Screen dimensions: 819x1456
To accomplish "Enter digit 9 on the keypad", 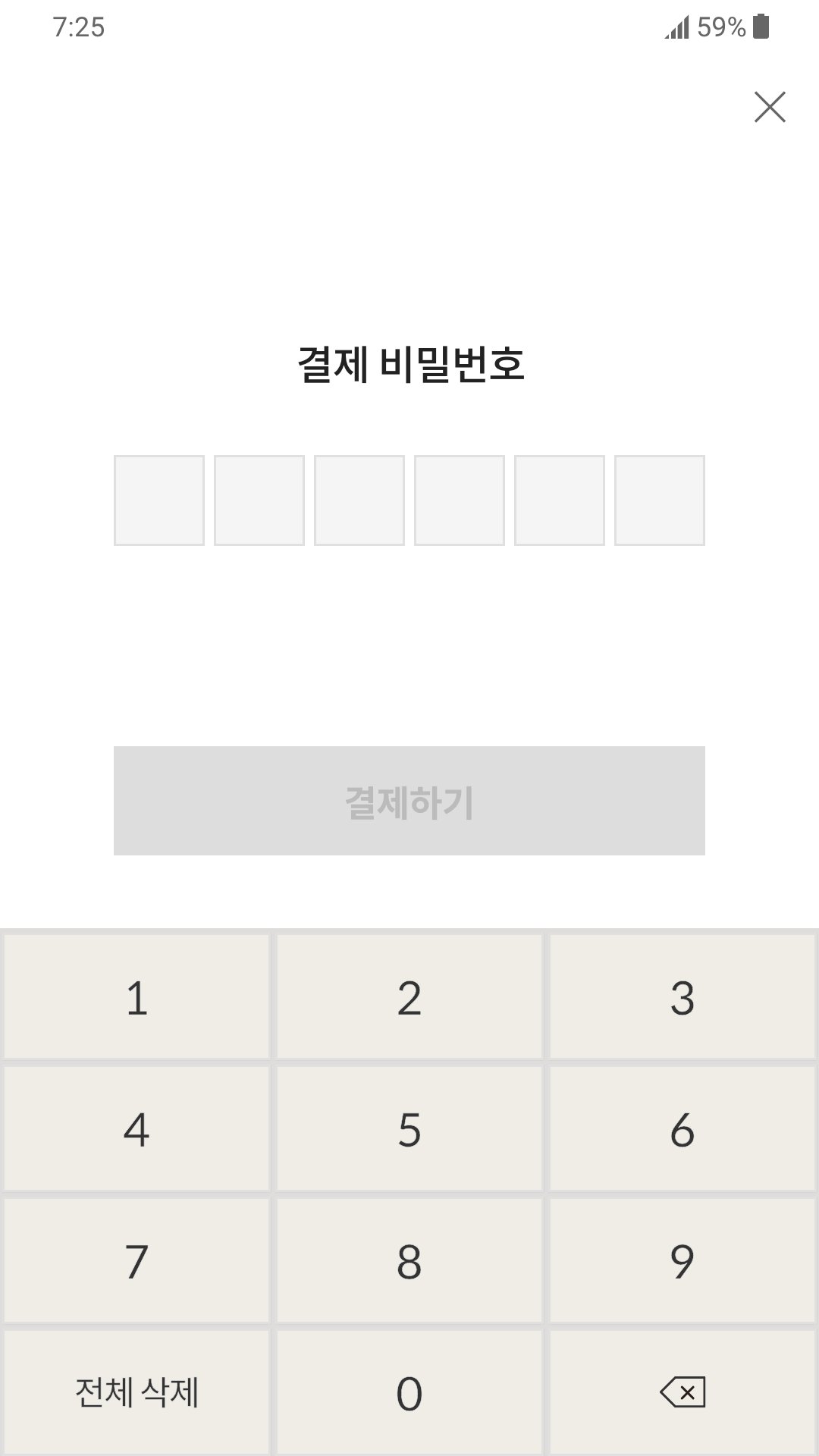I will point(682,1261).
